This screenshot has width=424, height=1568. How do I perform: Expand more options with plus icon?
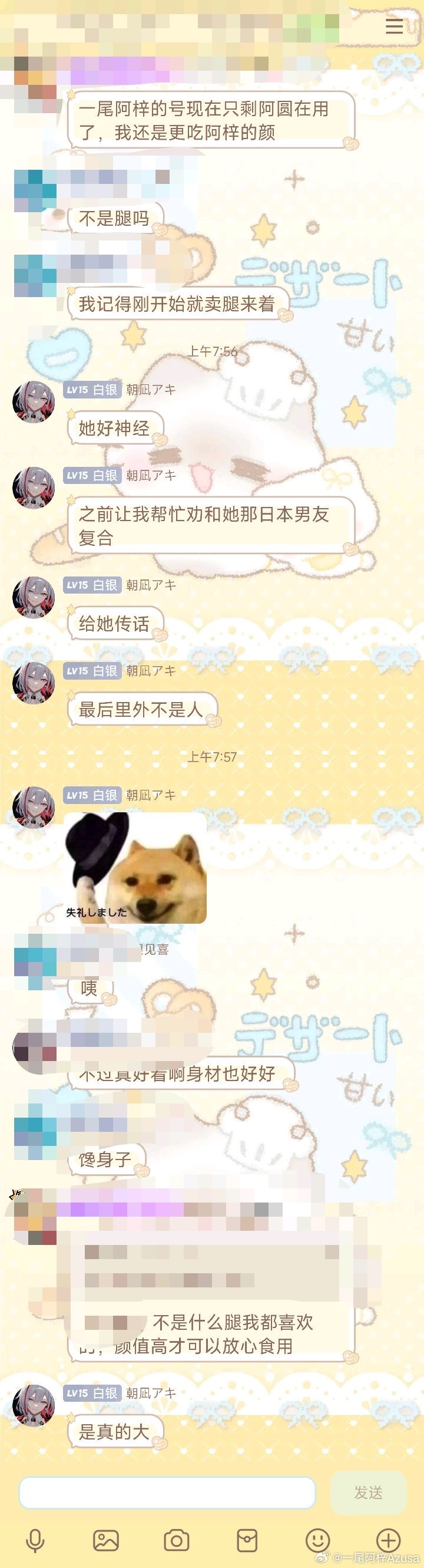pyautogui.click(x=388, y=1540)
